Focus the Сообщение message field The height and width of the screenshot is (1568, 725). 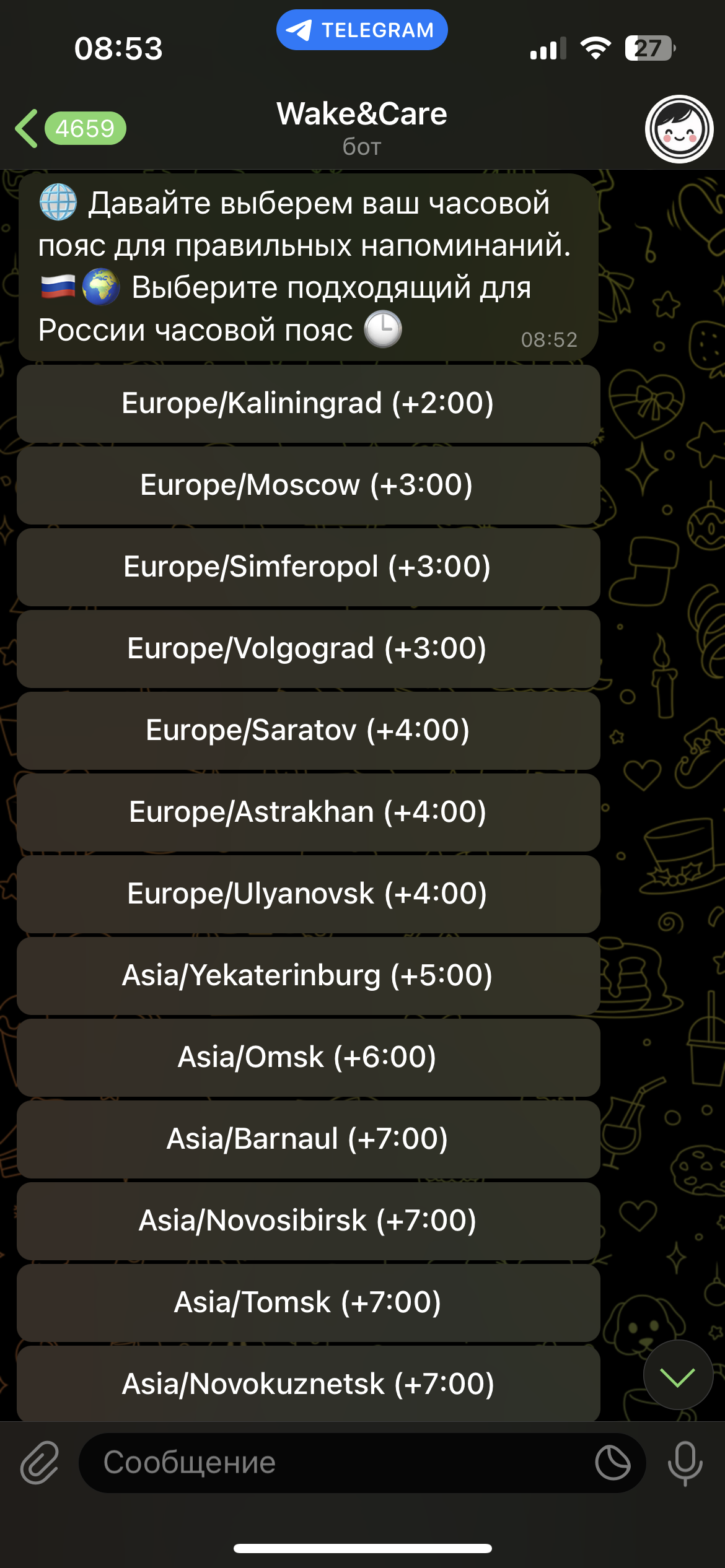click(335, 1463)
